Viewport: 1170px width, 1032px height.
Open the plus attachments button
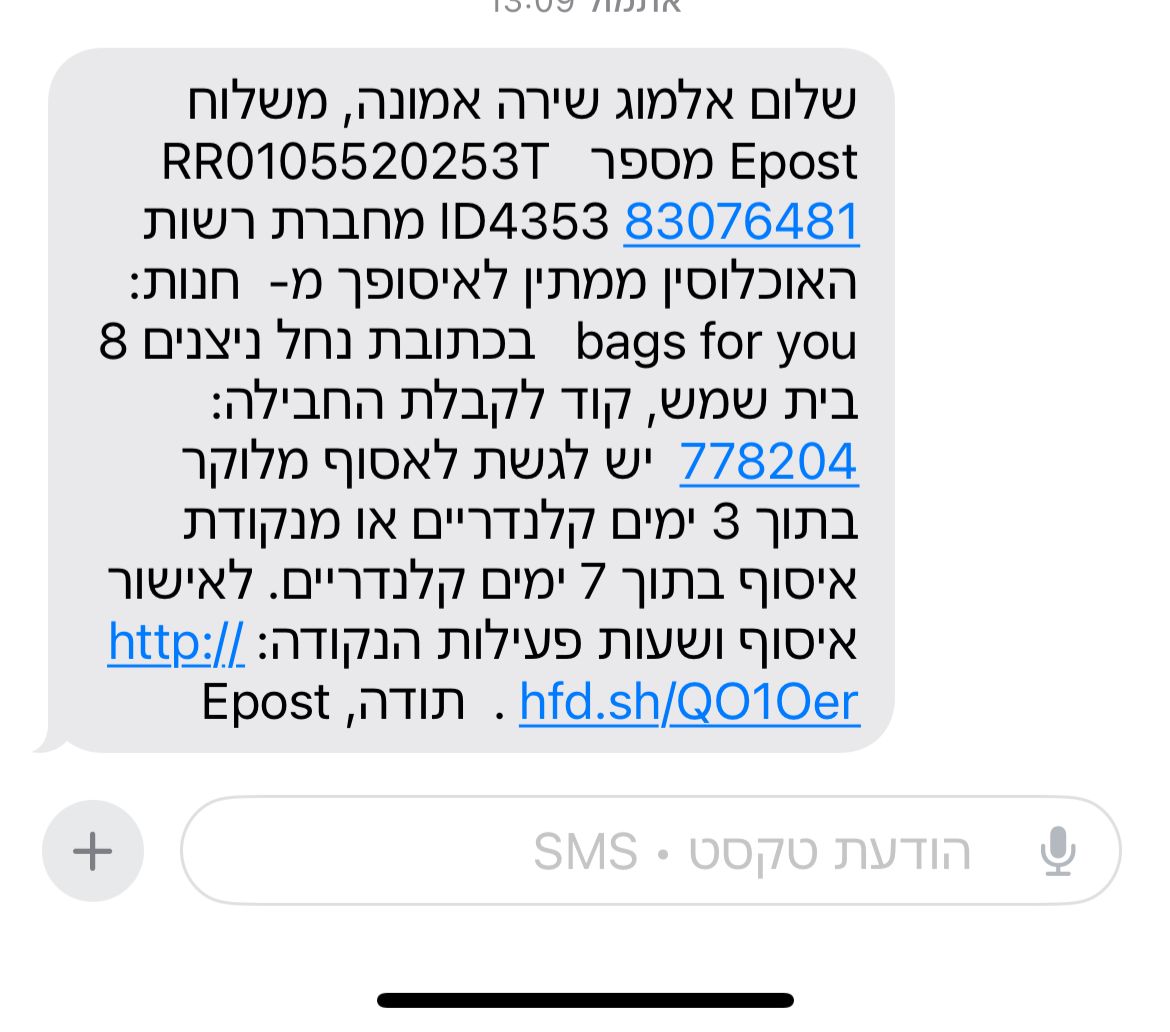click(93, 851)
